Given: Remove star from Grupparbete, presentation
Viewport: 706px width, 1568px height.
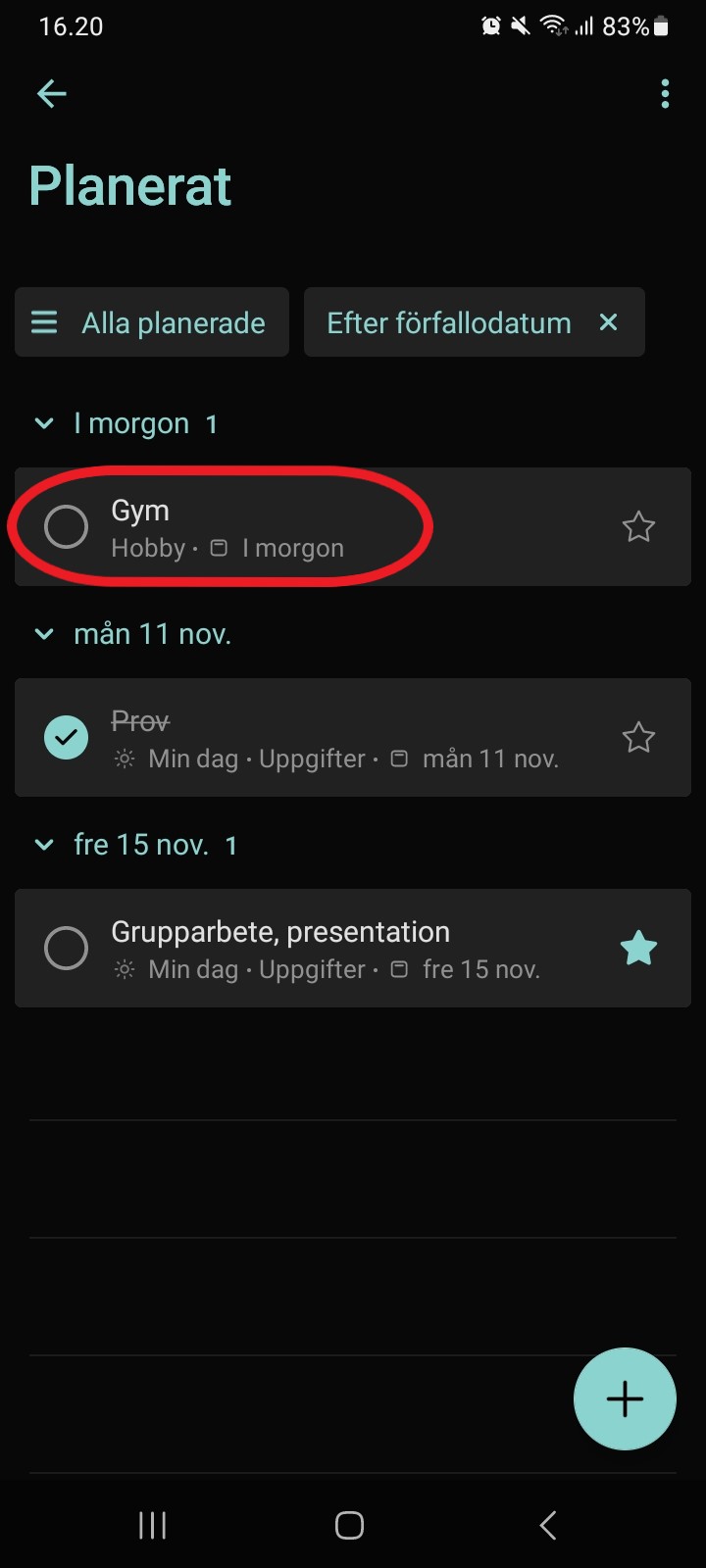Looking at the screenshot, I should (638, 949).
